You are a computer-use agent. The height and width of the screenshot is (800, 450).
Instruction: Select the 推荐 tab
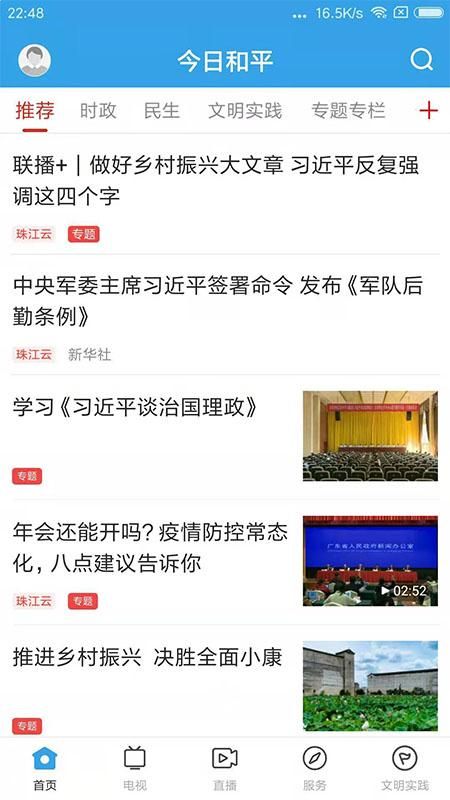(35, 111)
